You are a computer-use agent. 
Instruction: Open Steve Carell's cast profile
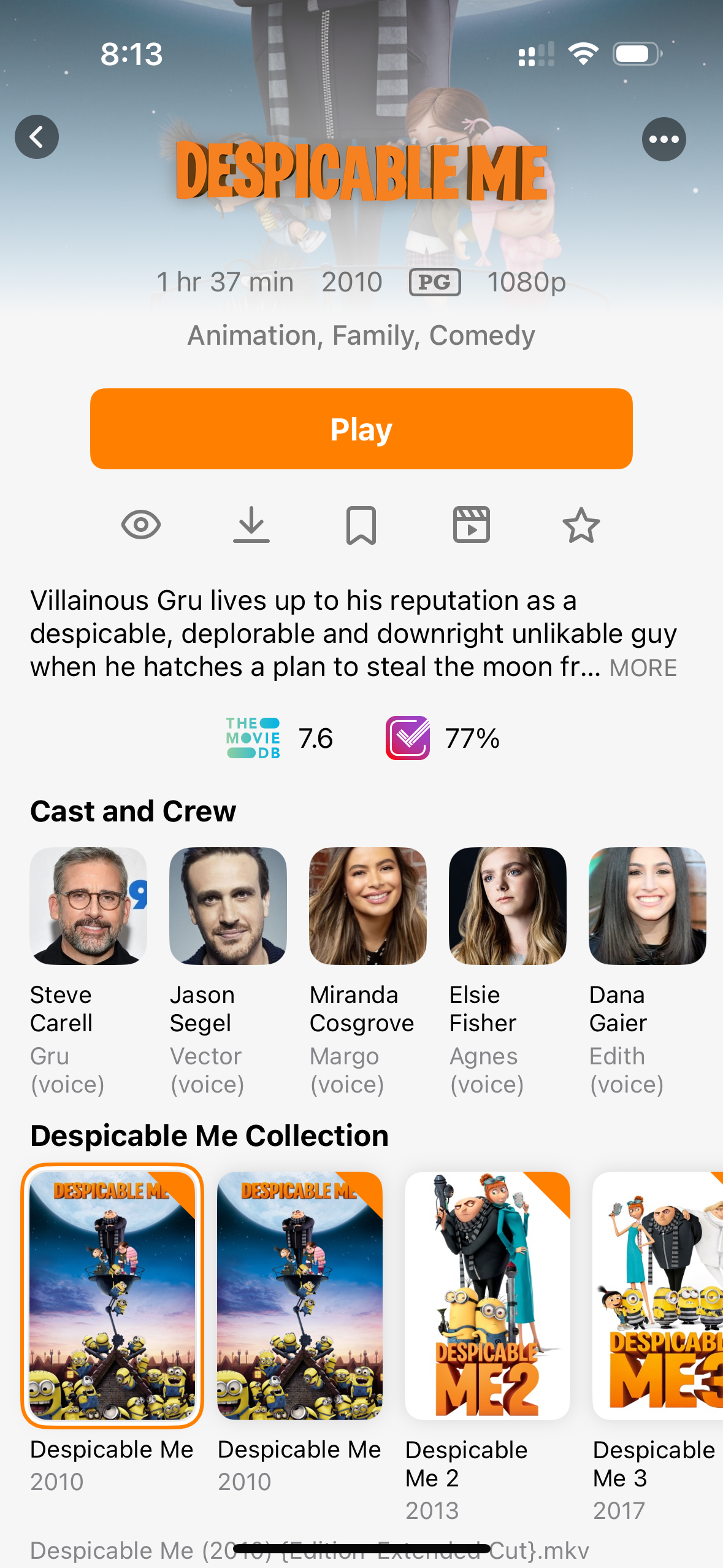point(88,906)
